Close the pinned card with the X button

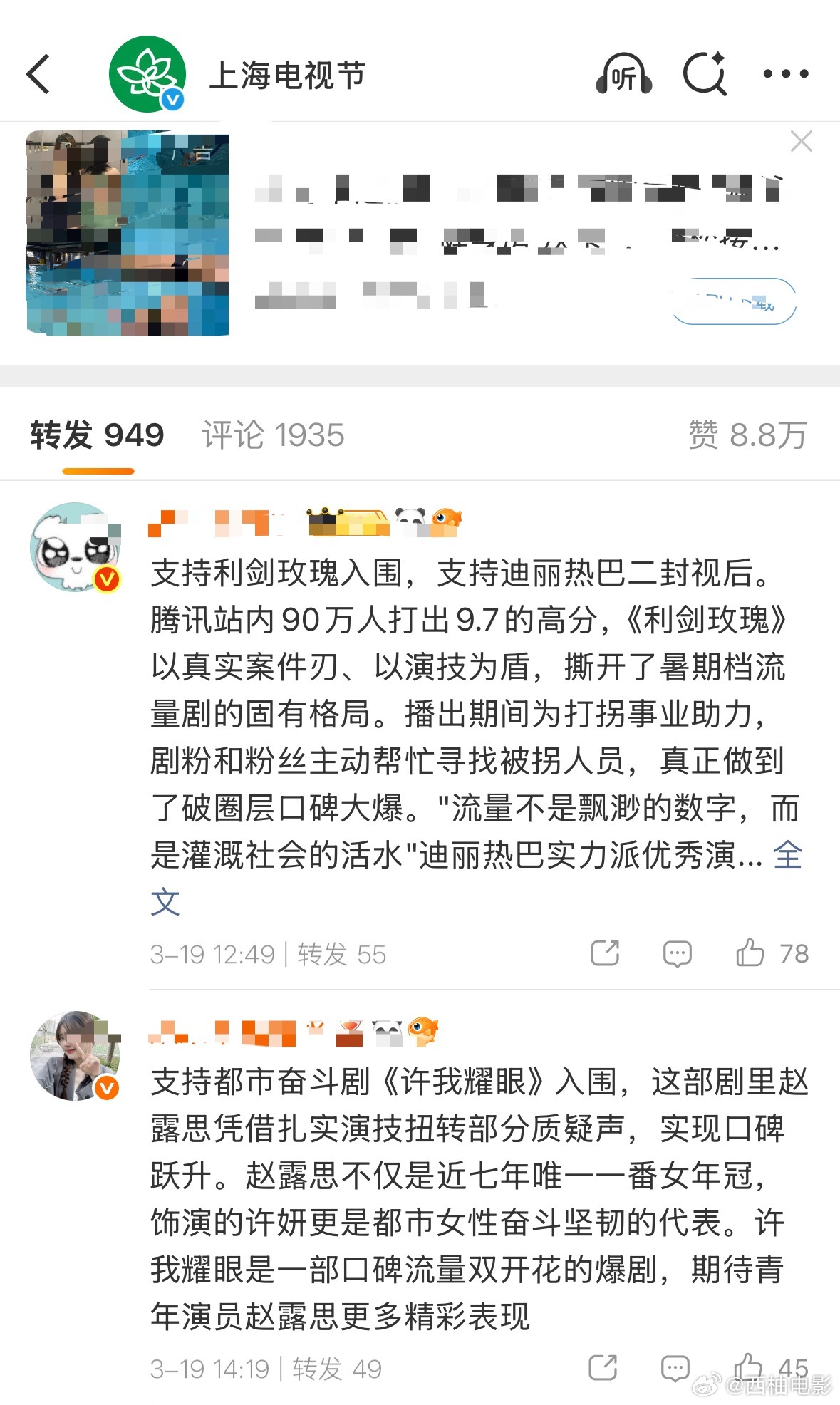click(x=802, y=142)
